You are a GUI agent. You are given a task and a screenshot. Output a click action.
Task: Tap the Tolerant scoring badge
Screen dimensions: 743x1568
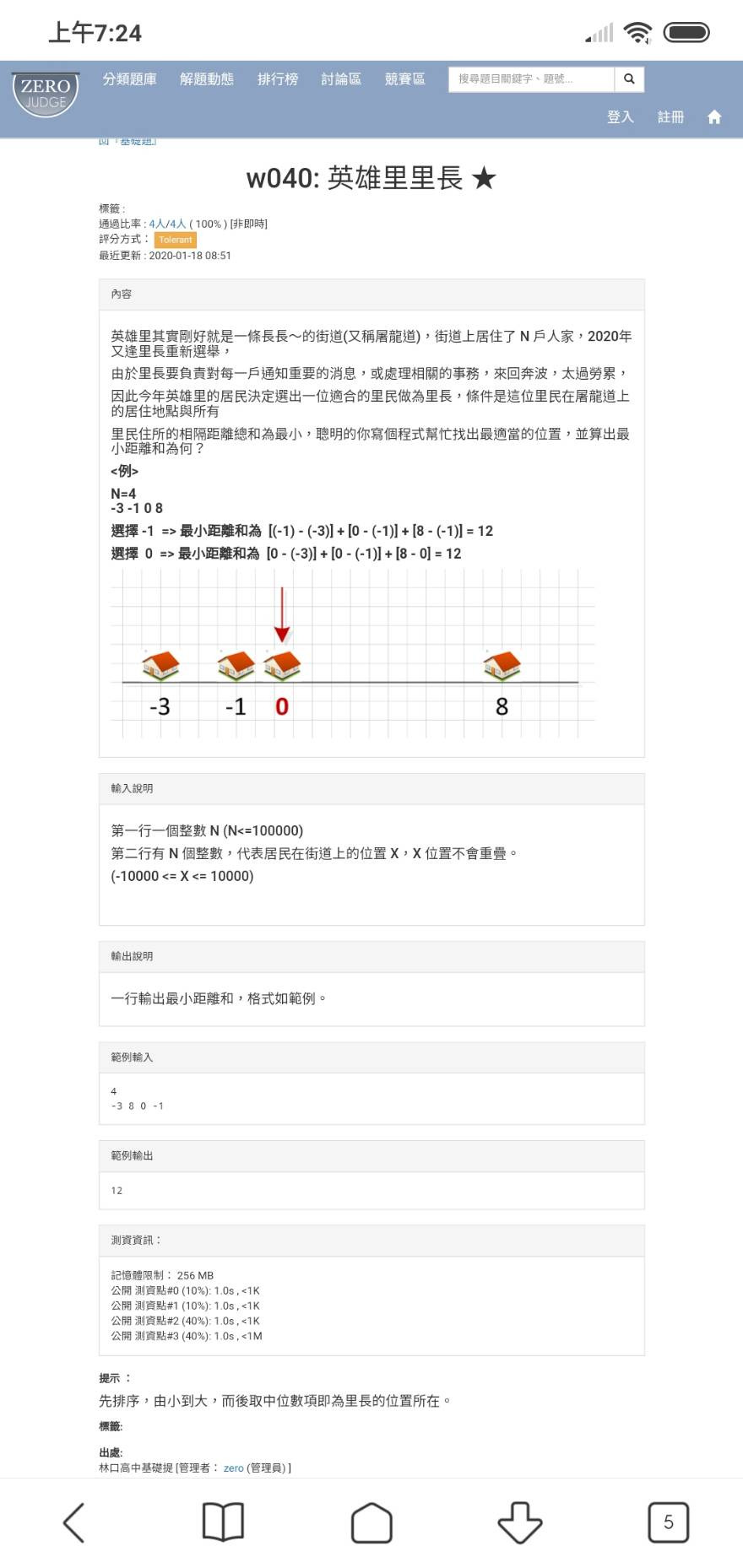click(x=175, y=240)
